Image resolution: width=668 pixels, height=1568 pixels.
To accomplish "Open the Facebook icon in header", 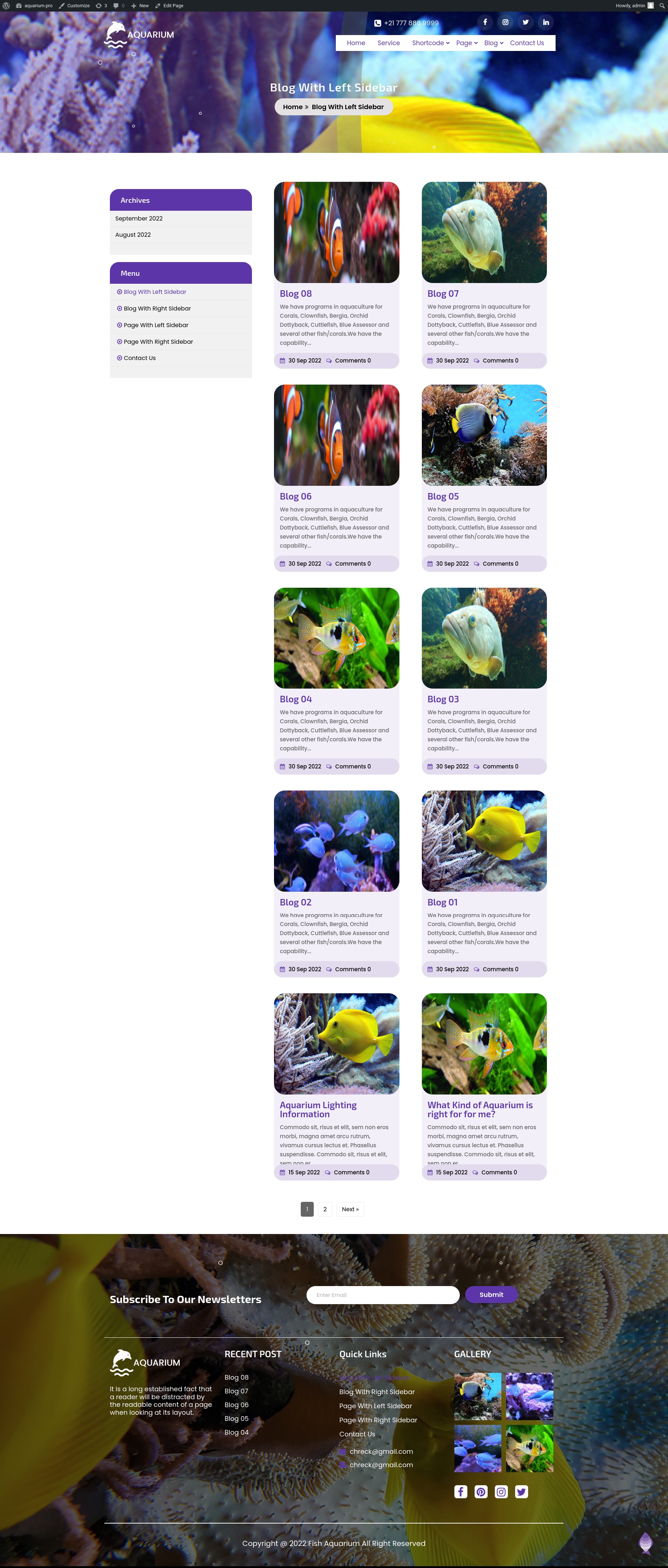I will (485, 22).
